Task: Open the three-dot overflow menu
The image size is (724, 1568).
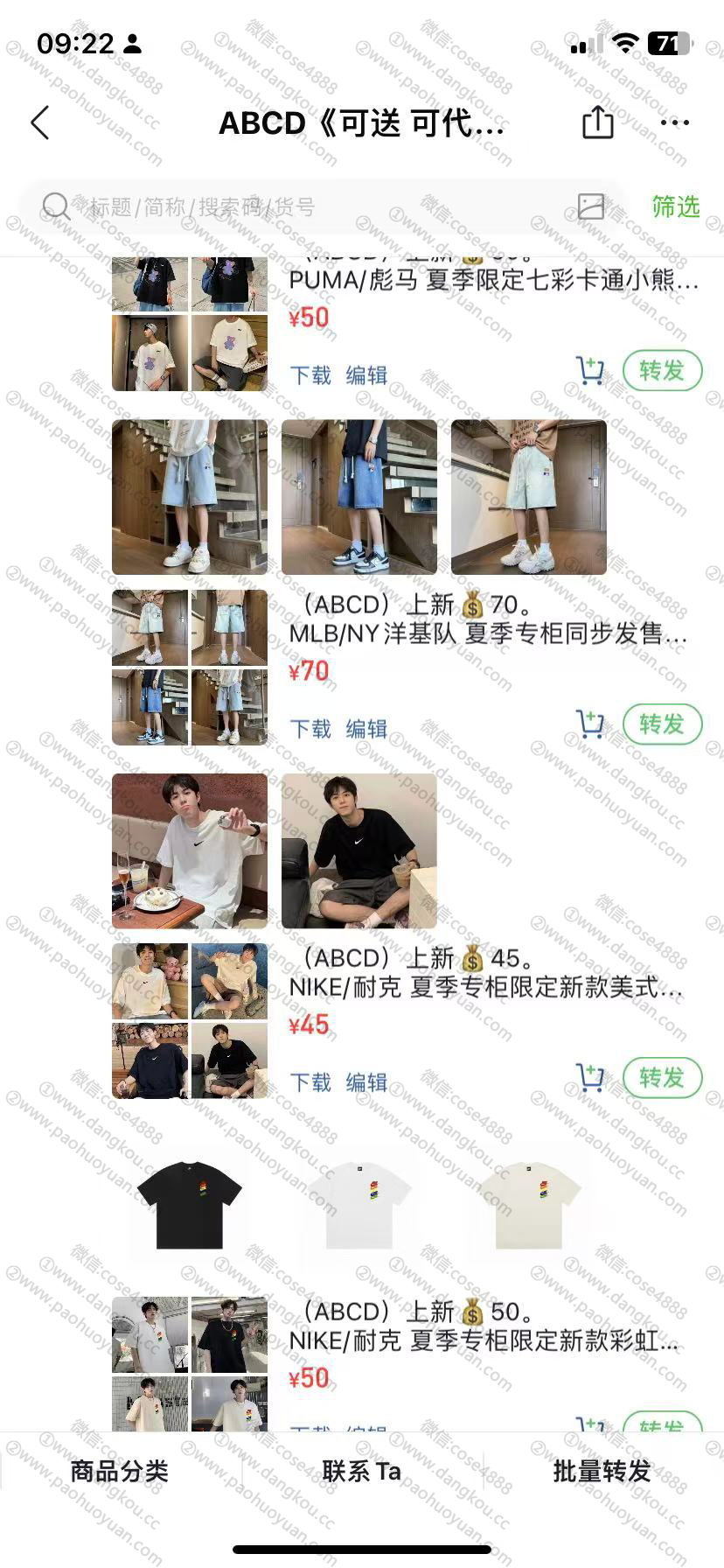Action: 674,122
